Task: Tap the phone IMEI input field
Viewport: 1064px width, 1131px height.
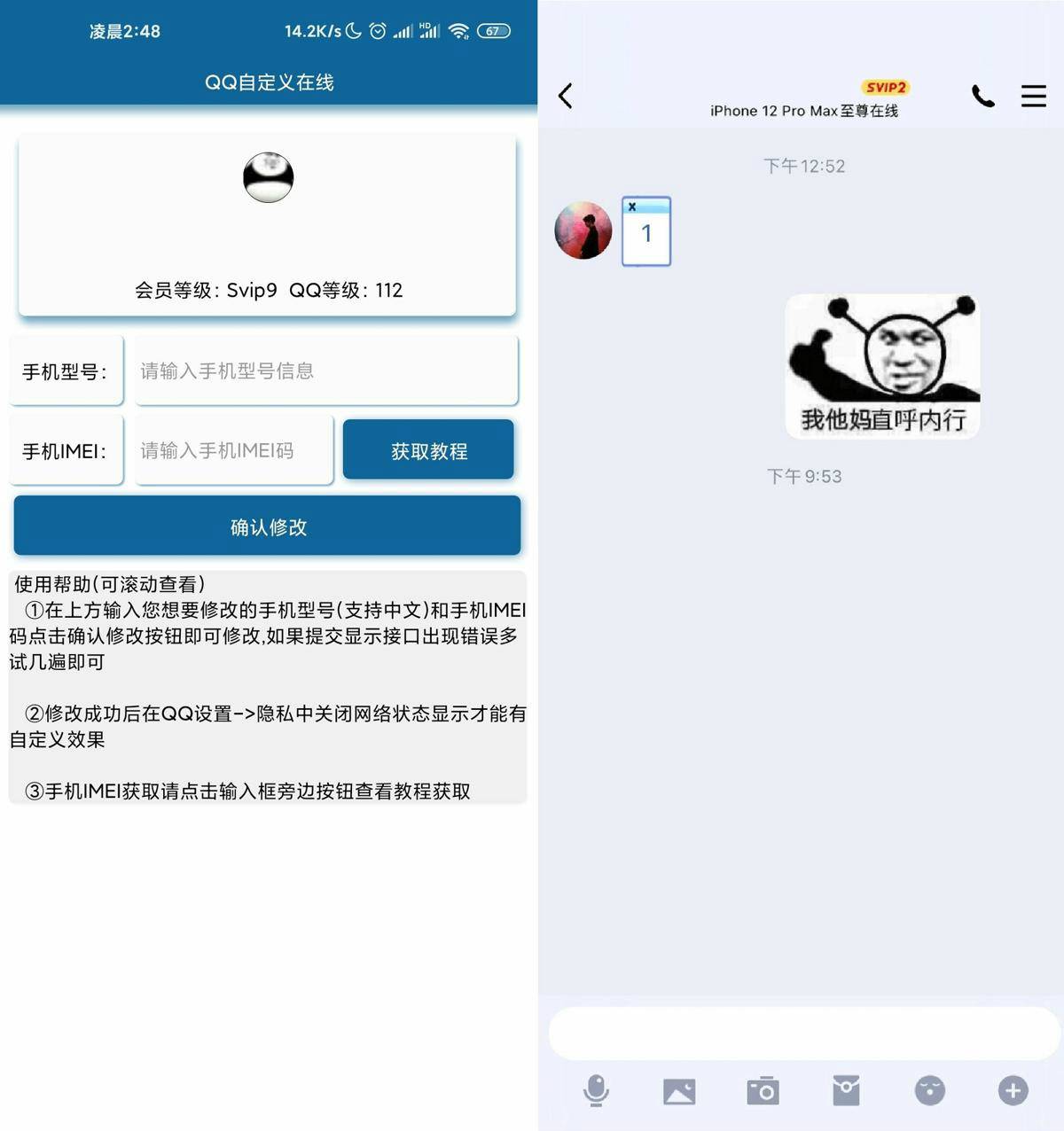Action: coord(234,450)
